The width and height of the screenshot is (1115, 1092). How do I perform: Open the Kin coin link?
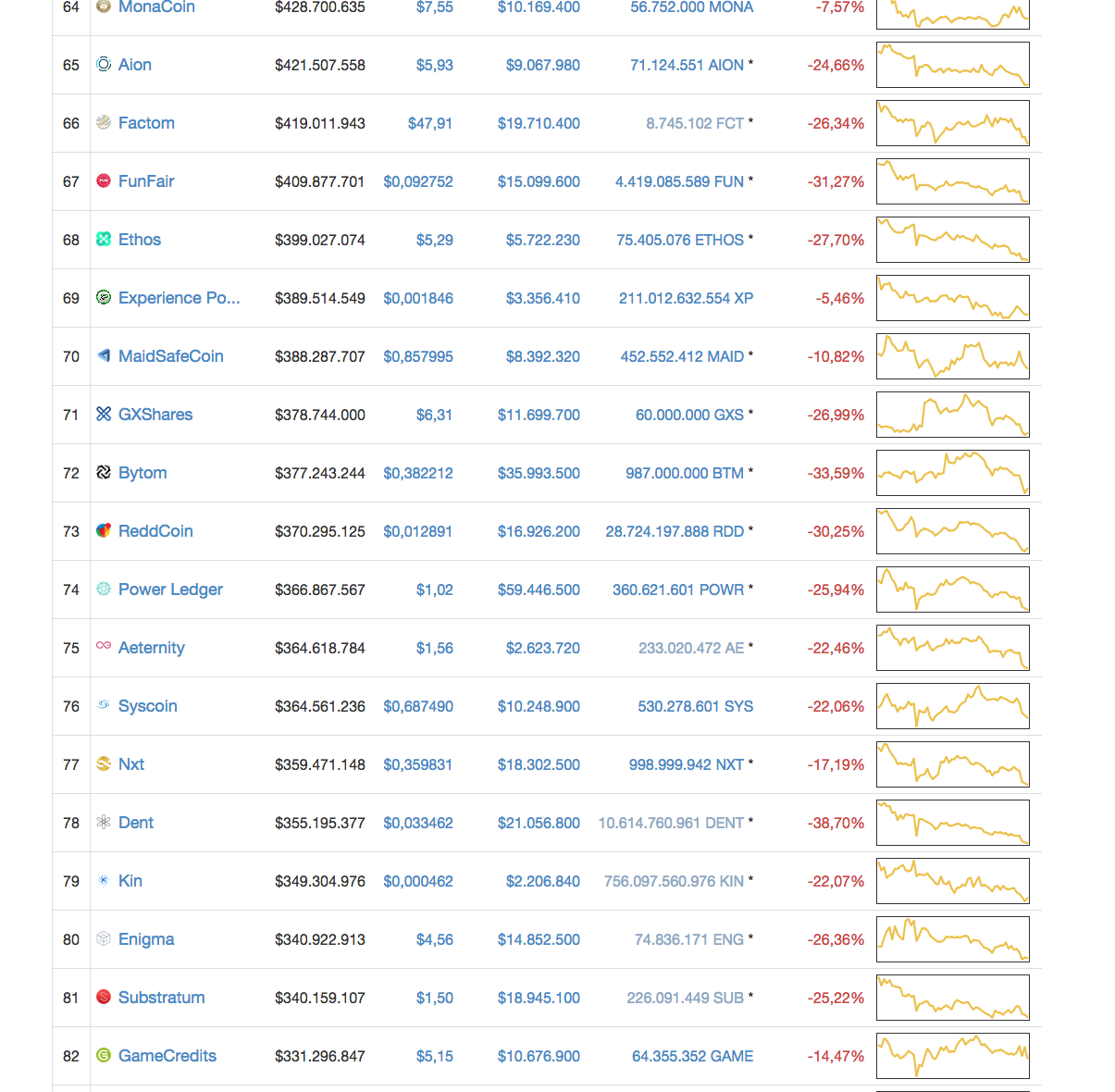tap(130, 881)
